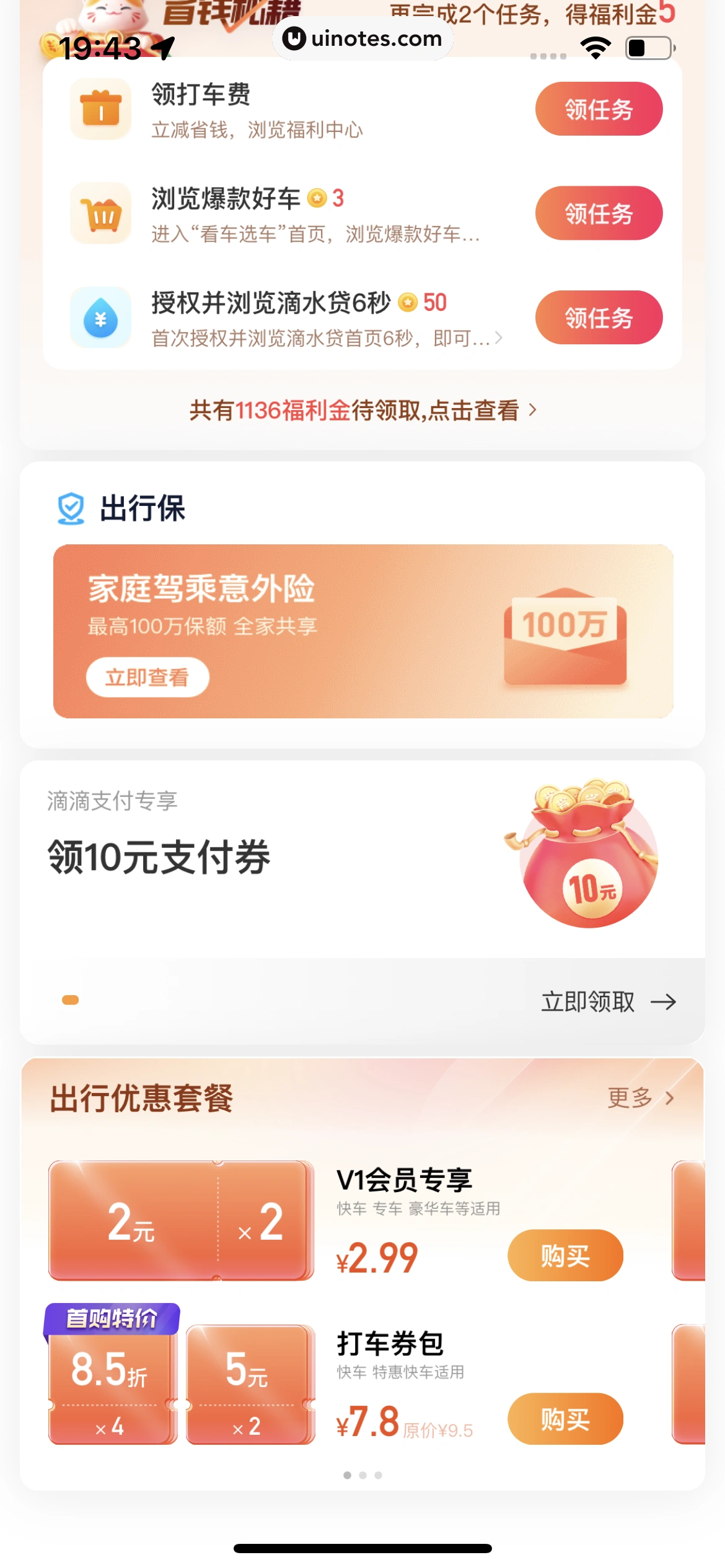Open the 1136福利金待领取 link
This screenshot has width=725, height=1568.
tap(362, 410)
